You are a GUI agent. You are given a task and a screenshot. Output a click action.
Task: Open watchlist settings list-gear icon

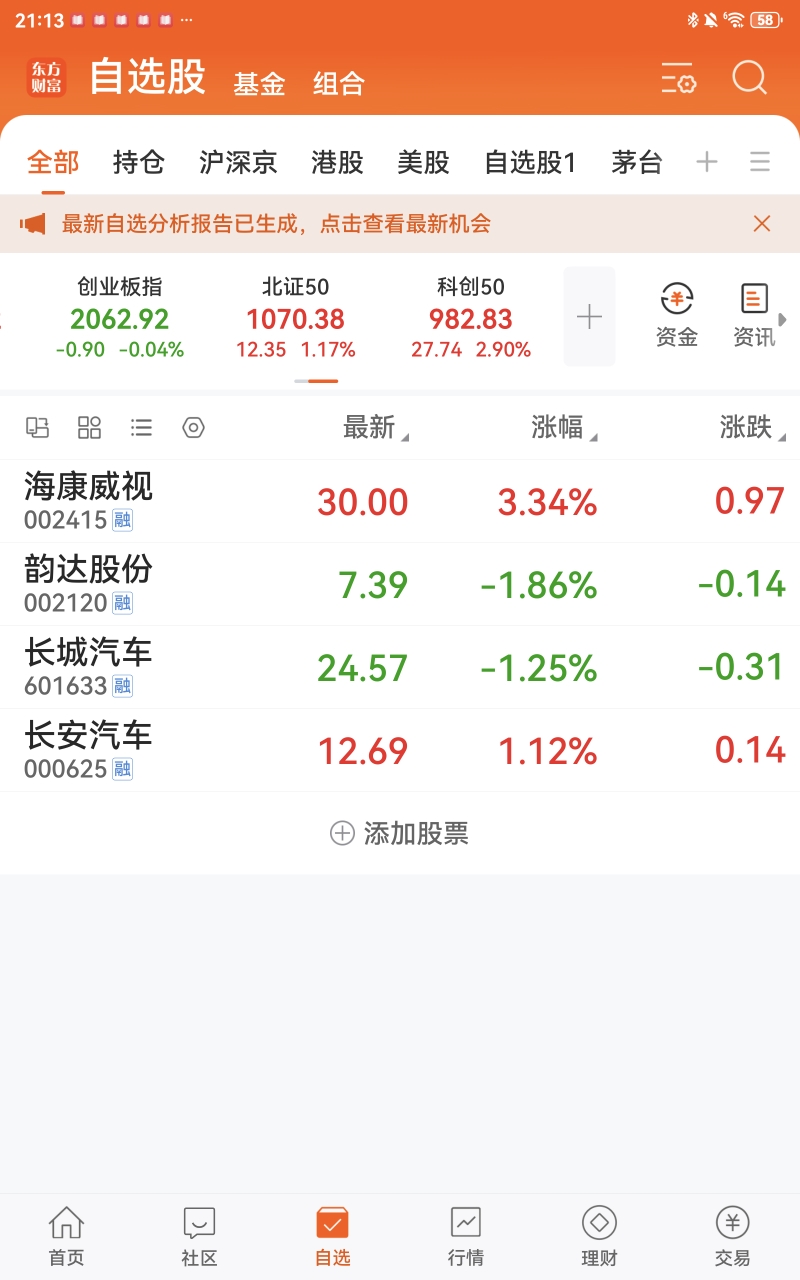click(678, 78)
